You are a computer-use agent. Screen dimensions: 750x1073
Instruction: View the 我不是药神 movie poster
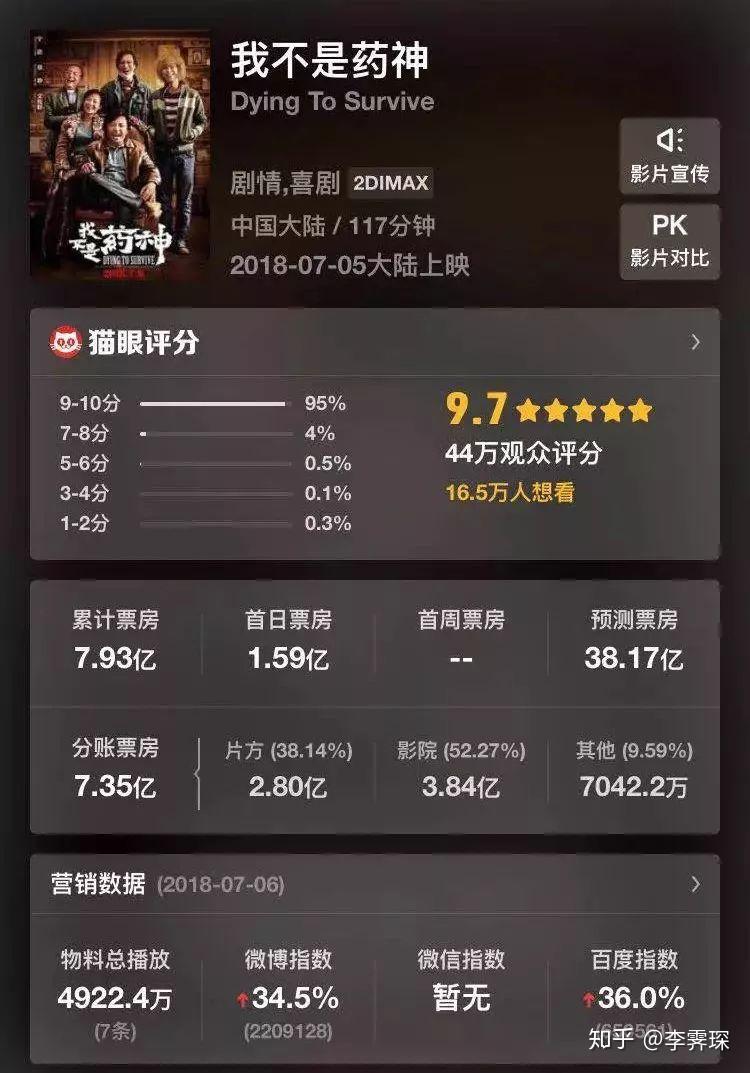click(x=121, y=155)
